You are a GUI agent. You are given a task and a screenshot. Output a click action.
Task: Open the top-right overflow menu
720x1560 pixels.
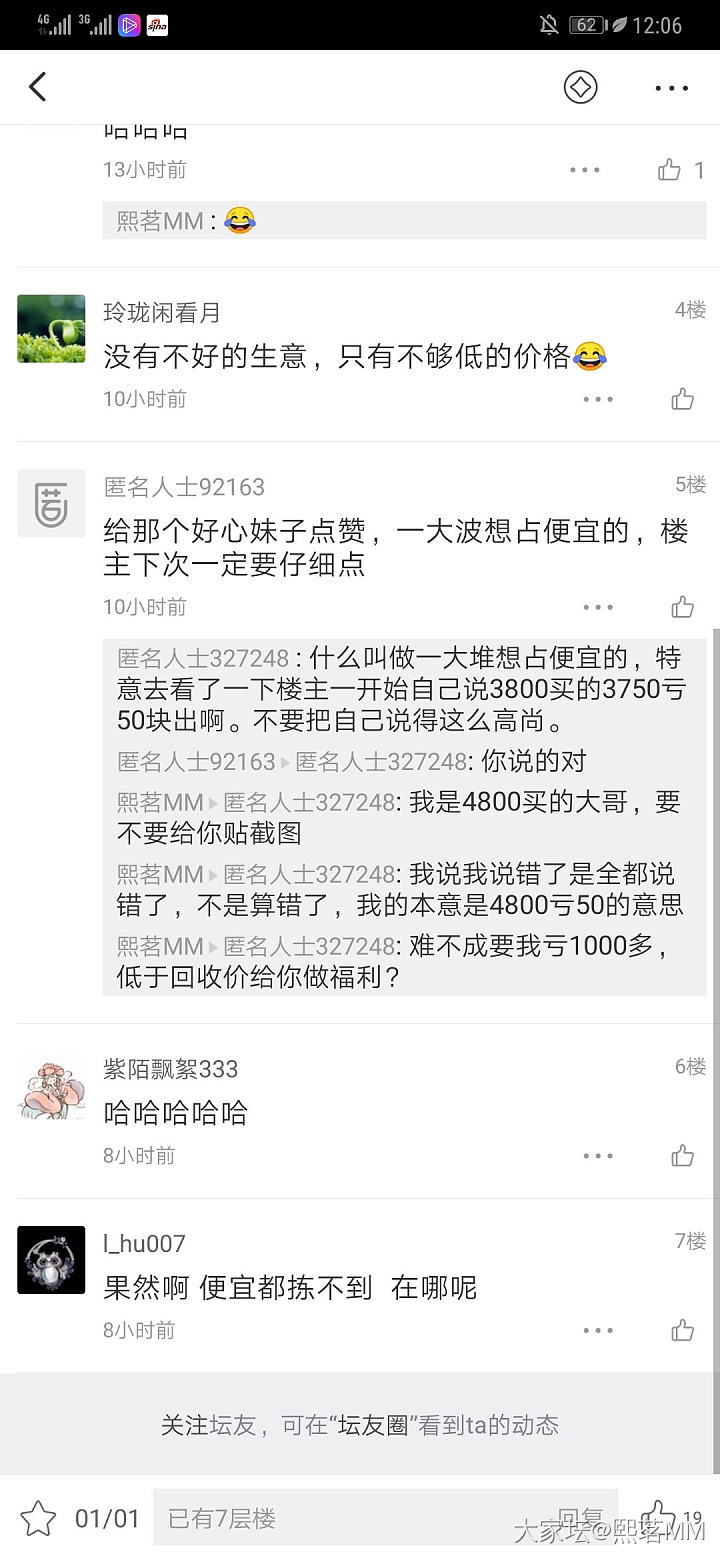point(671,87)
